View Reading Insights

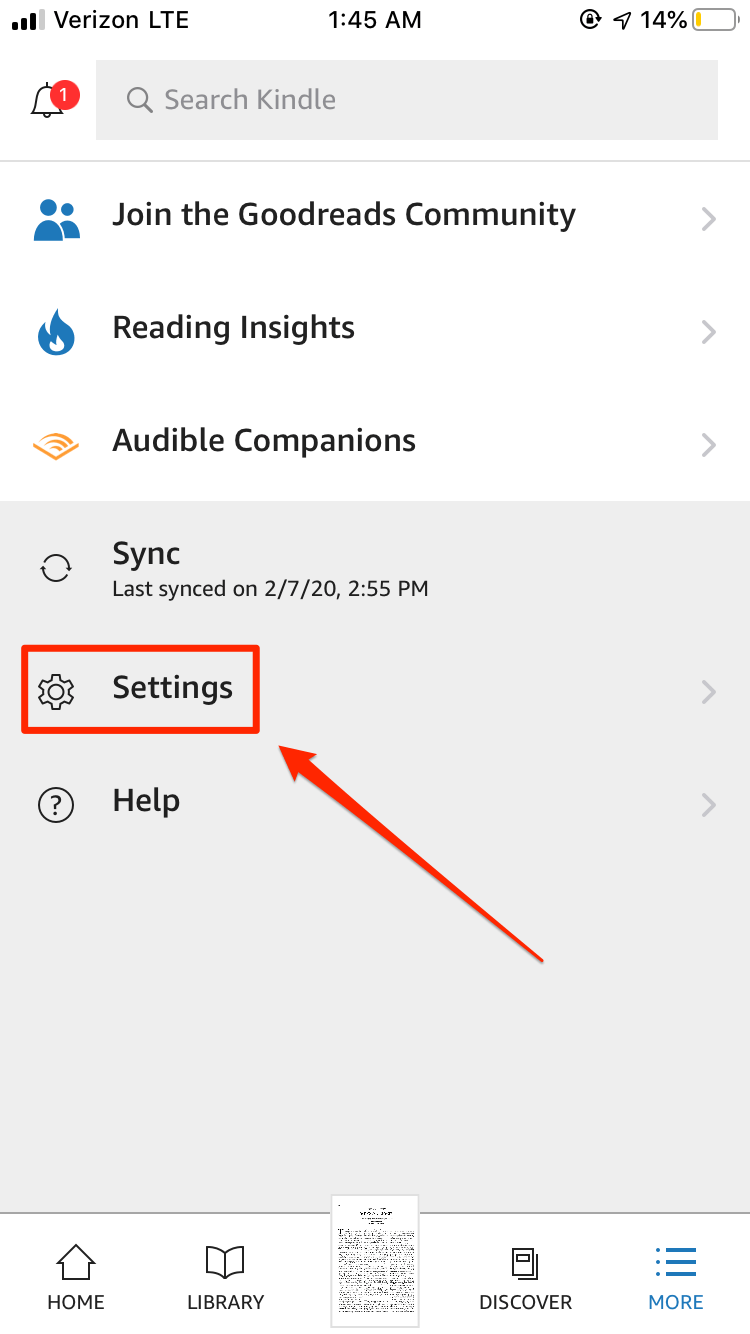pyautogui.click(x=374, y=329)
